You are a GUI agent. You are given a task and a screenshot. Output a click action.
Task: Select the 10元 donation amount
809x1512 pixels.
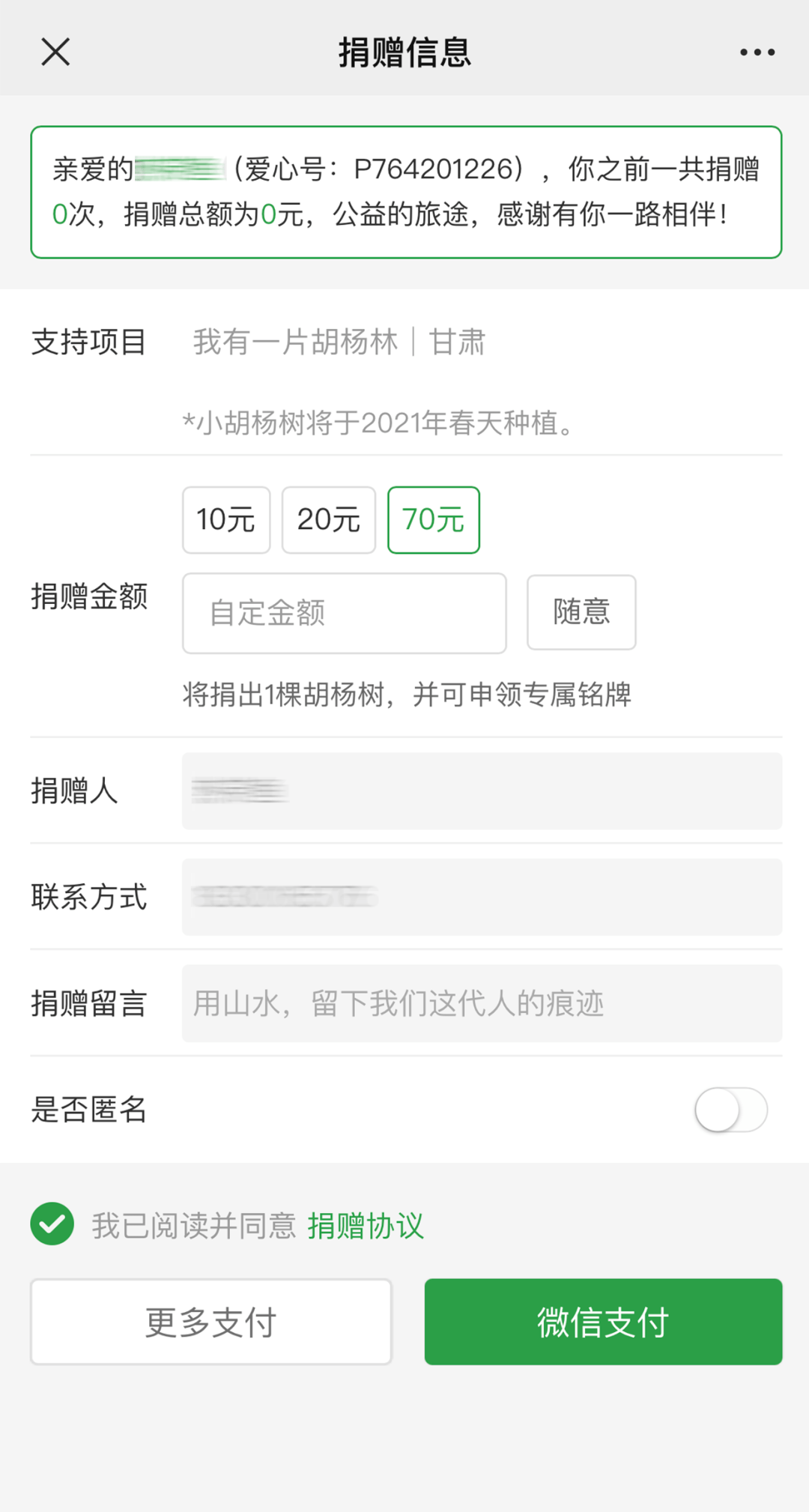(226, 520)
